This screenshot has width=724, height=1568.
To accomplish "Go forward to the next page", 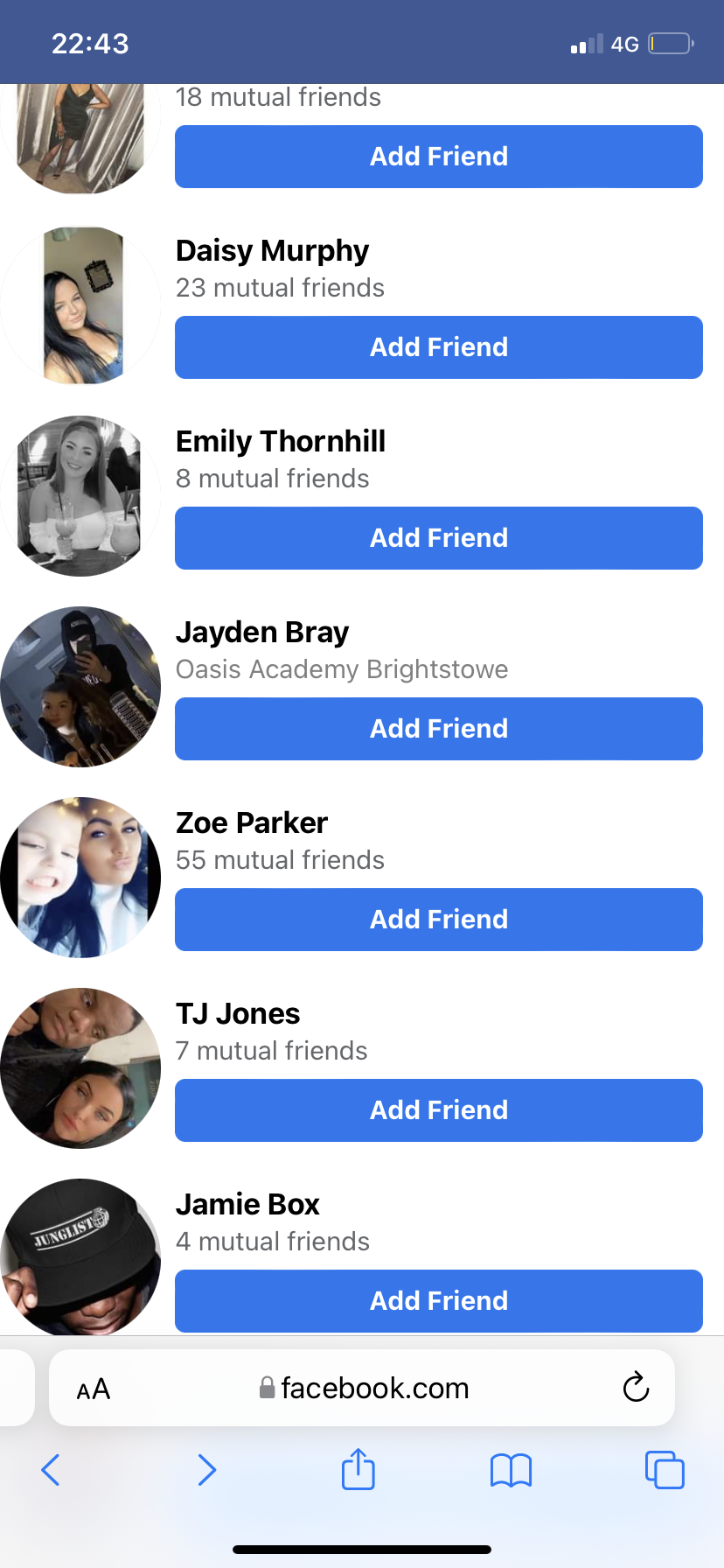I will tap(206, 1470).
